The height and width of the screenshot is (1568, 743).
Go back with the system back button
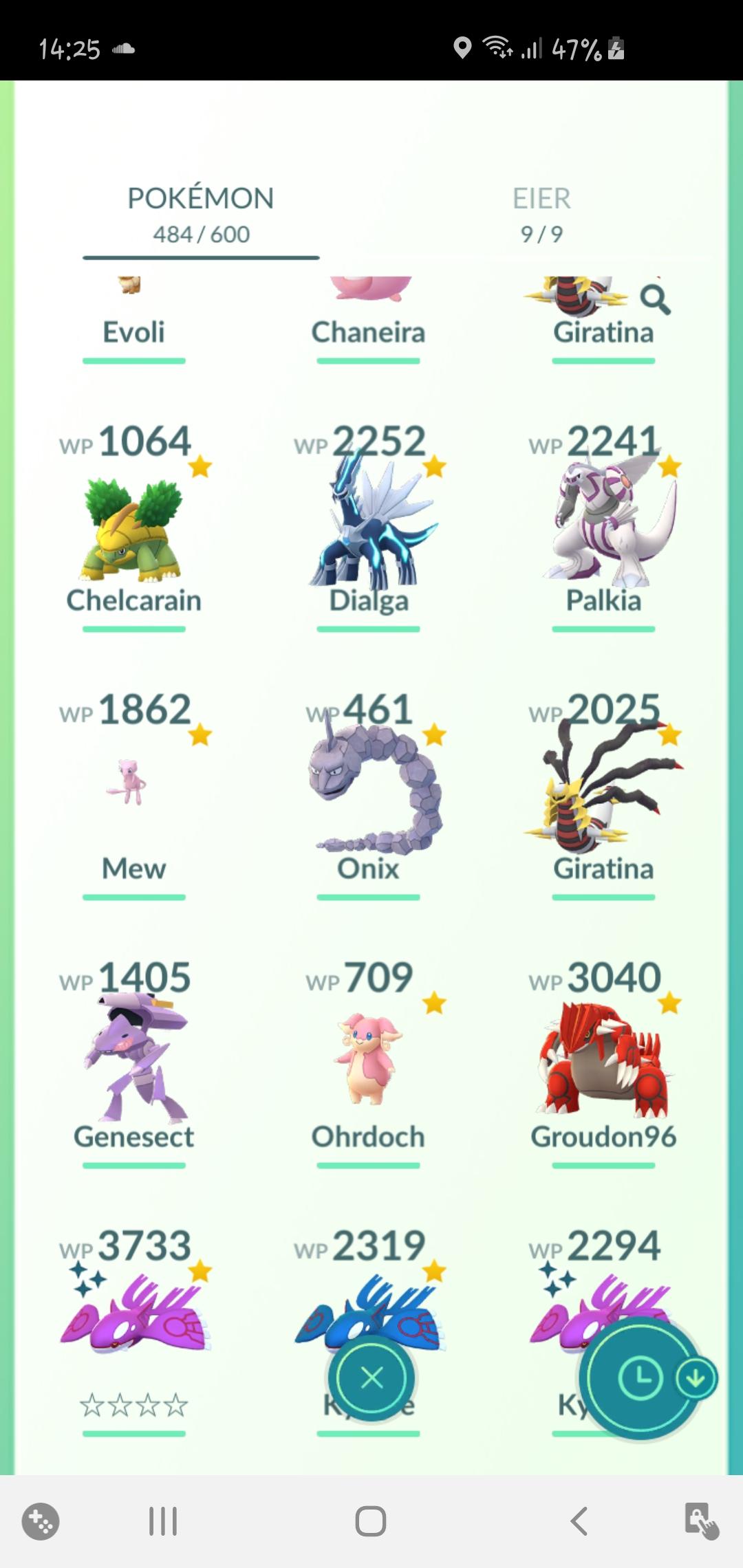579,1521
